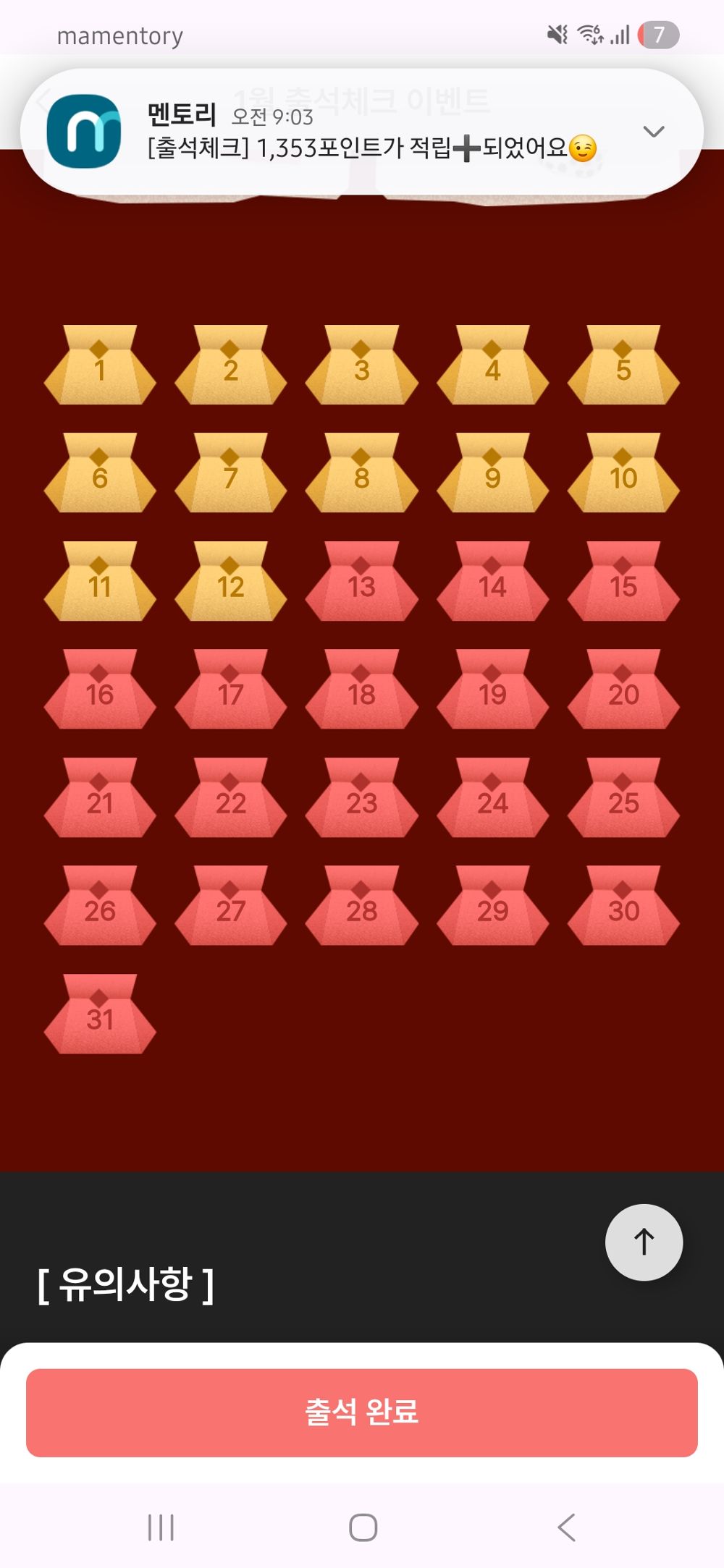
Task: Open recent apps from navigation bar
Action: [x=161, y=1527]
